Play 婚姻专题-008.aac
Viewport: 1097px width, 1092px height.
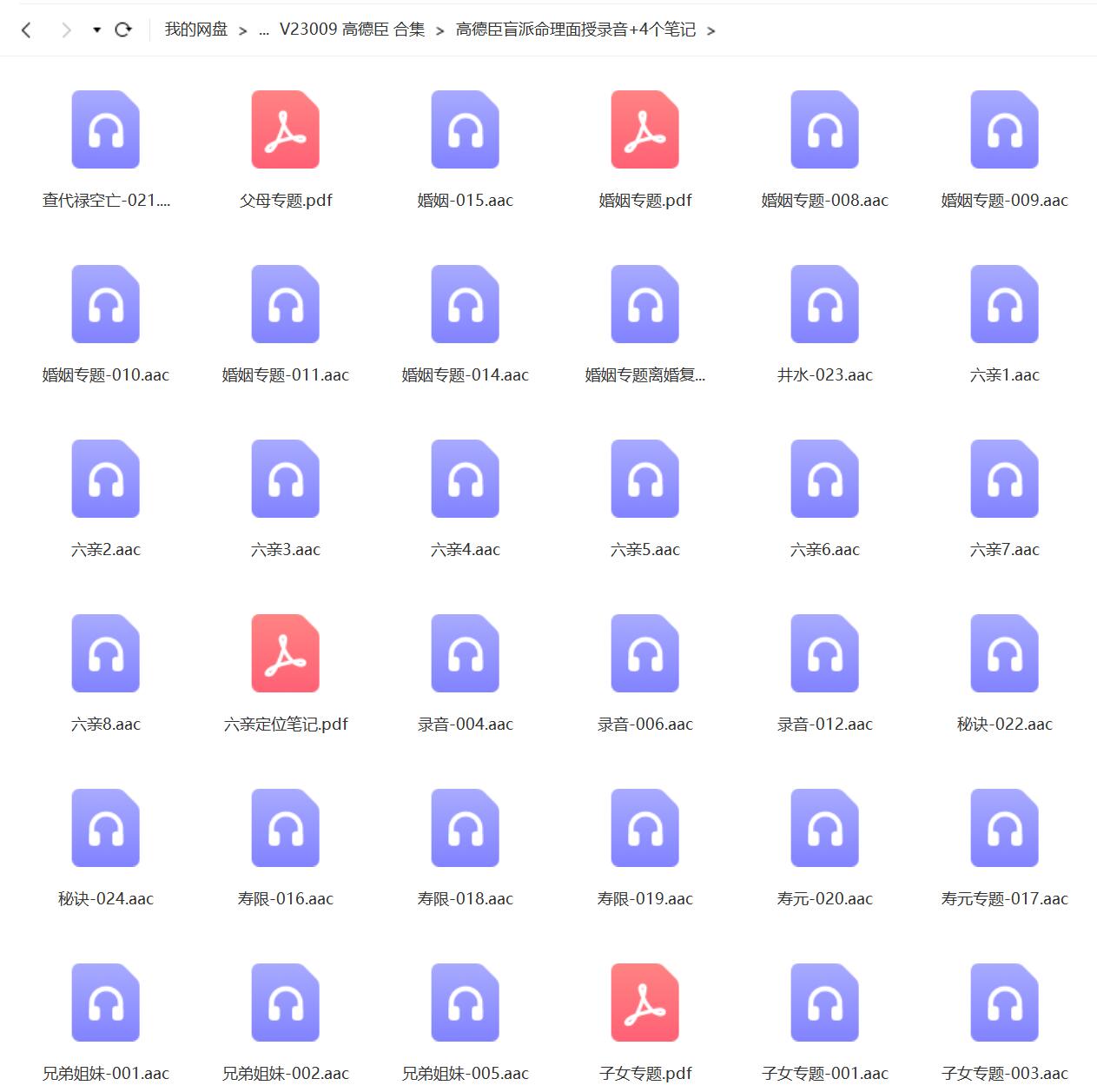tap(825, 130)
